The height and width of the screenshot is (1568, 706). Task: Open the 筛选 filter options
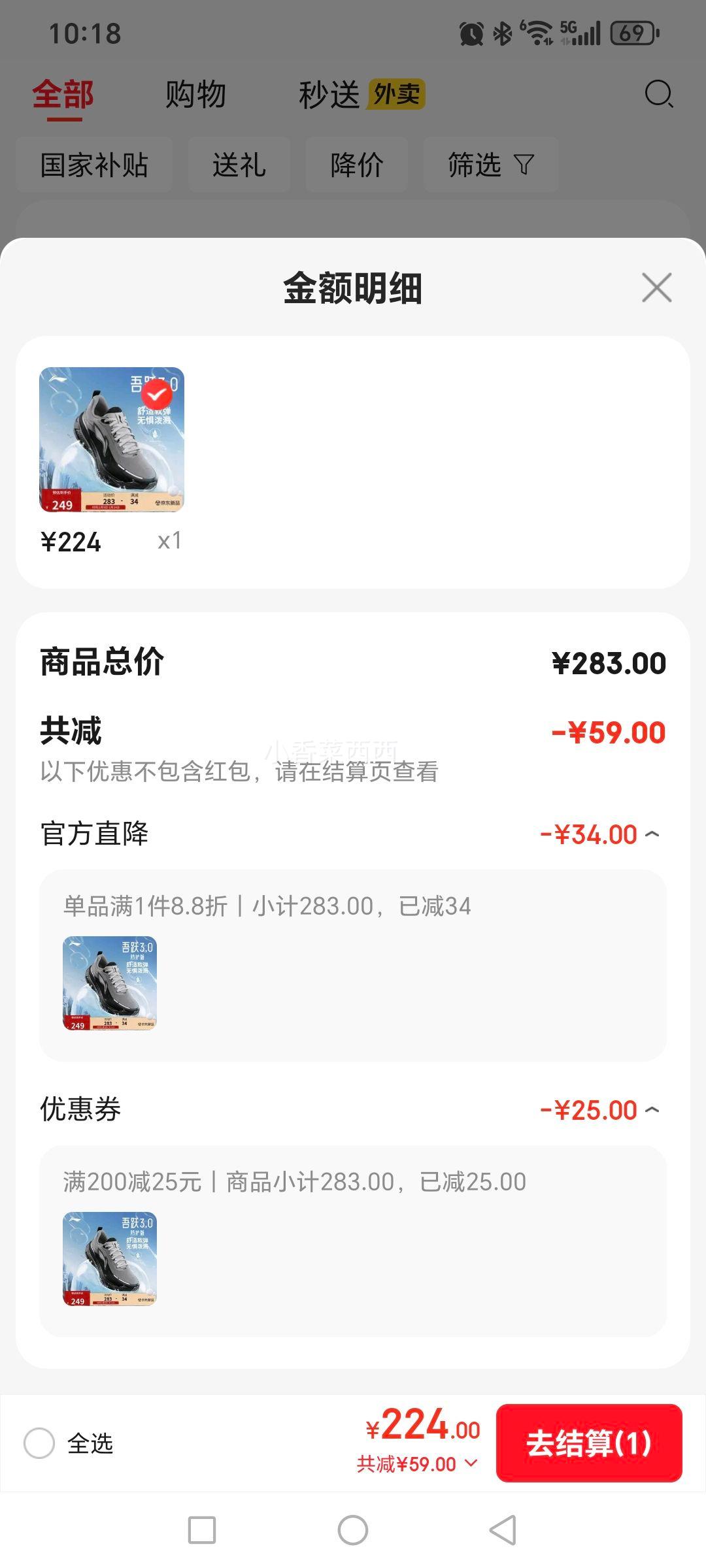tap(491, 165)
